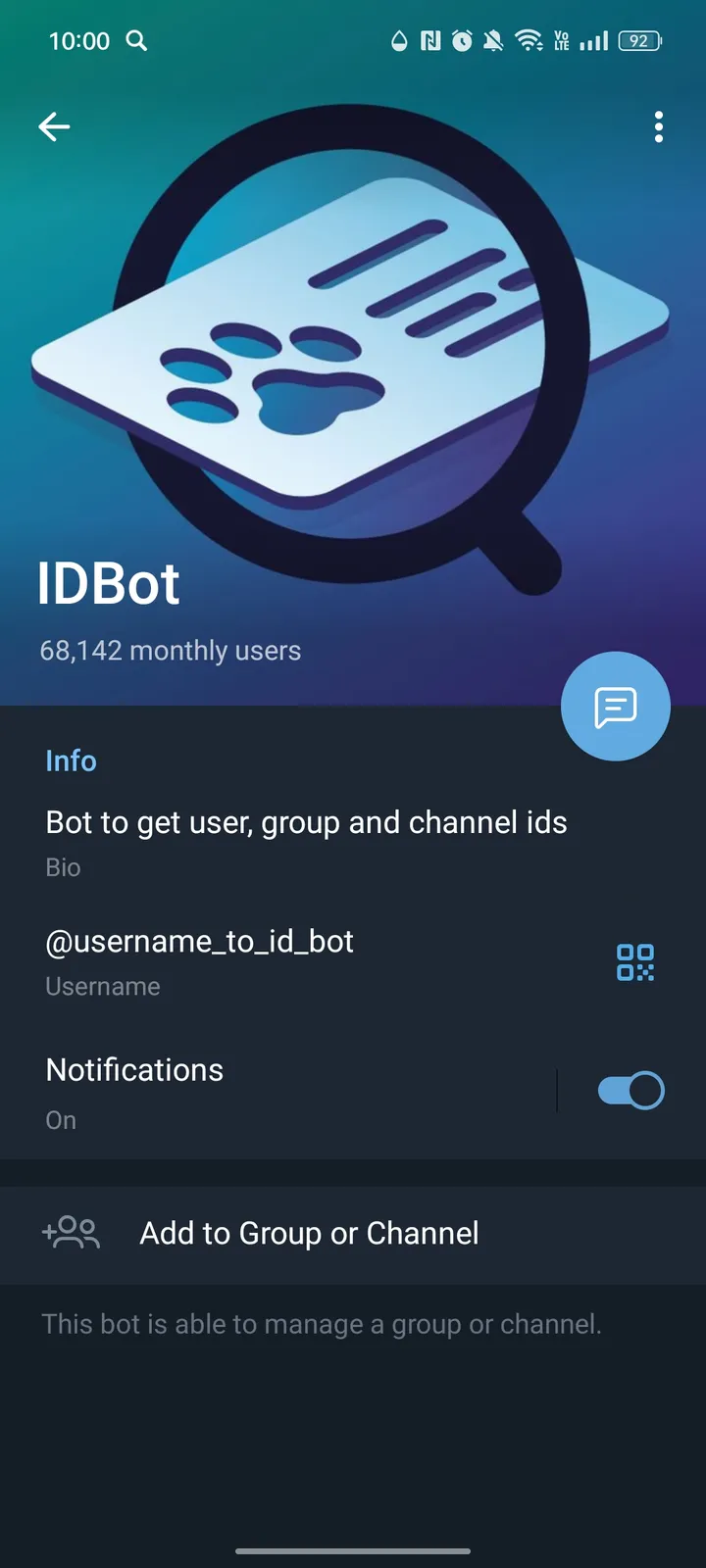This screenshot has width=706, height=1568.
Task: Navigate back using the arrow icon
Action: [54, 126]
